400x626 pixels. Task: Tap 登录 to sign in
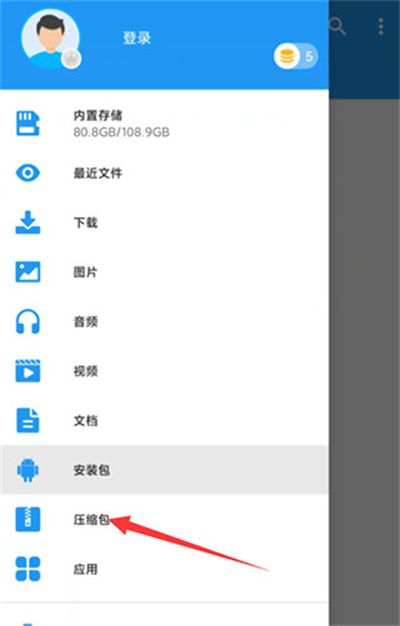[137, 38]
